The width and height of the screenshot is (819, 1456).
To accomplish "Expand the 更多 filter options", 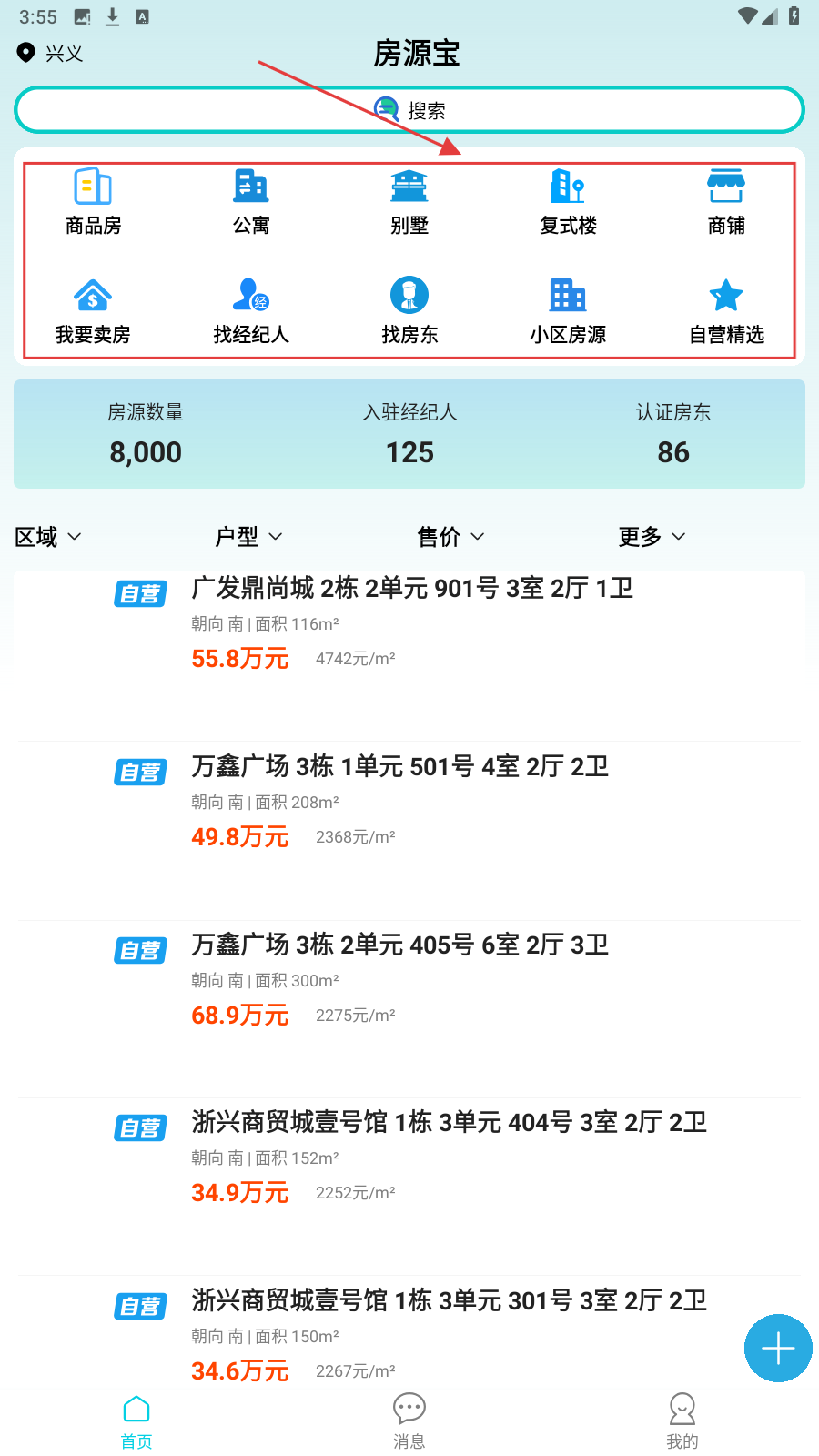I will (652, 537).
